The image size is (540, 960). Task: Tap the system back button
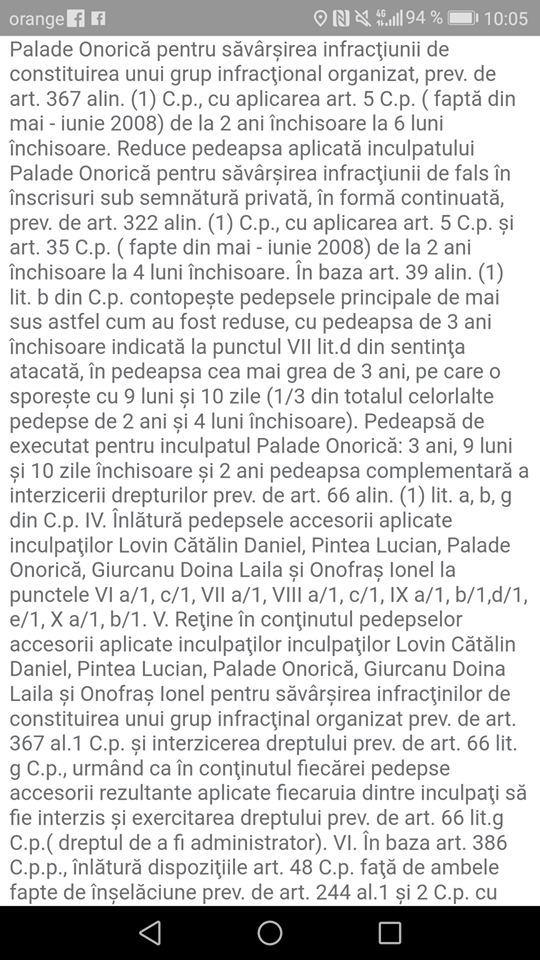click(150, 932)
